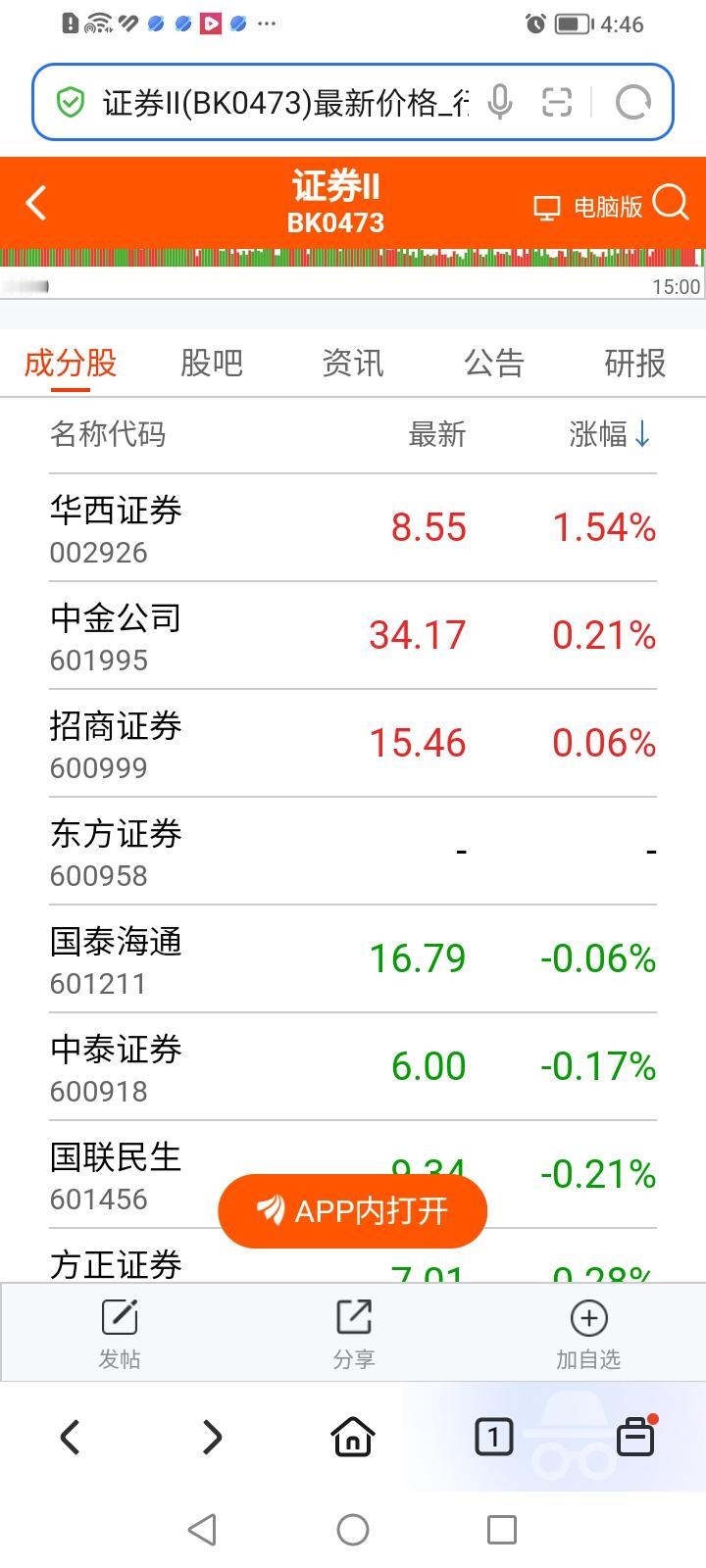Go back using the orange header arrow
The height and width of the screenshot is (1568, 706).
point(37,204)
